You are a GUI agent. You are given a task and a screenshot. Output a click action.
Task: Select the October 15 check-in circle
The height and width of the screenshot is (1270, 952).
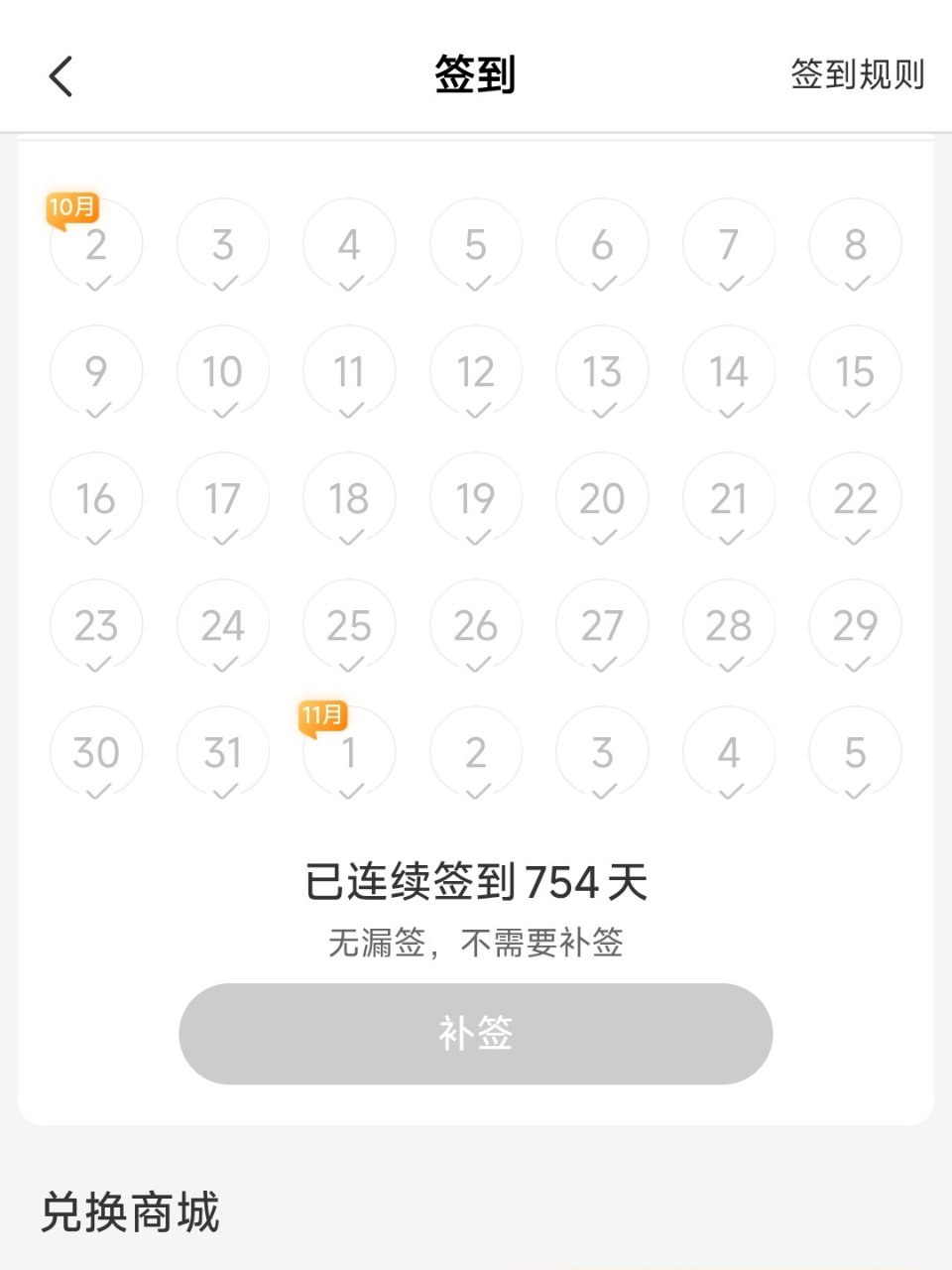[x=855, y=371]
